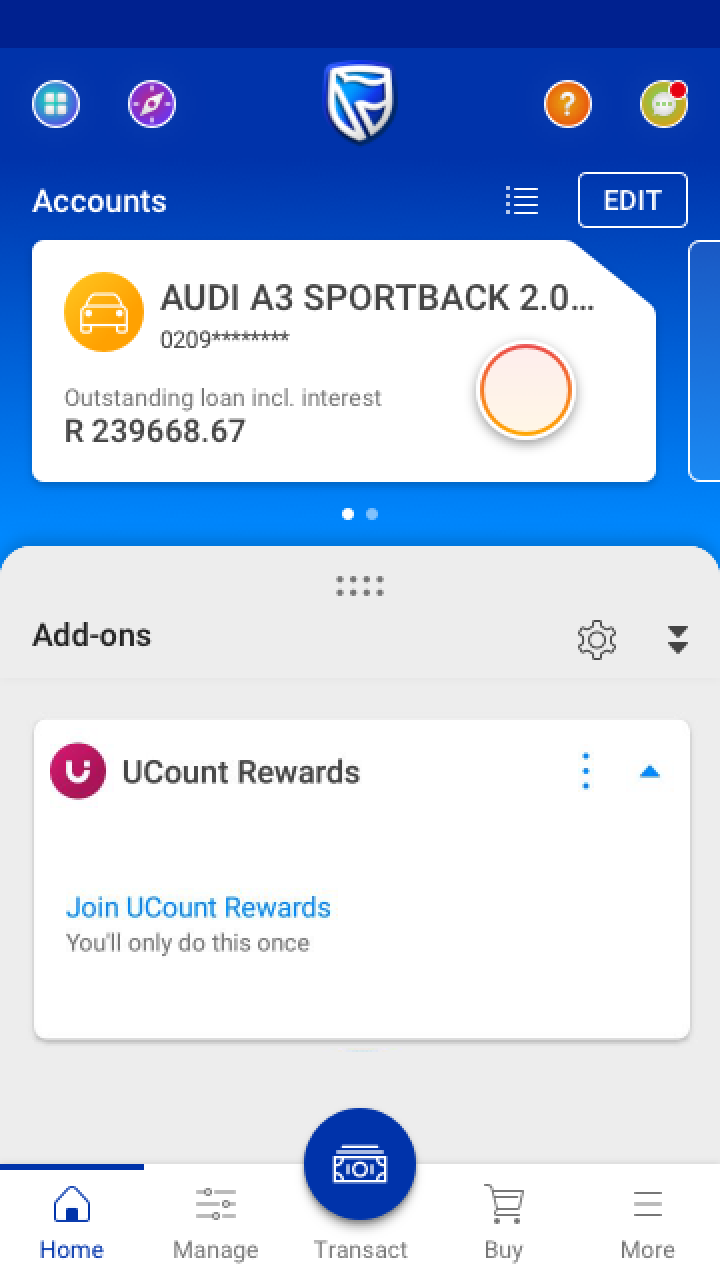The height and width of the screenshot is (1280, 720).
Task: Go to the Home tab
Action: coord(71,1223)
